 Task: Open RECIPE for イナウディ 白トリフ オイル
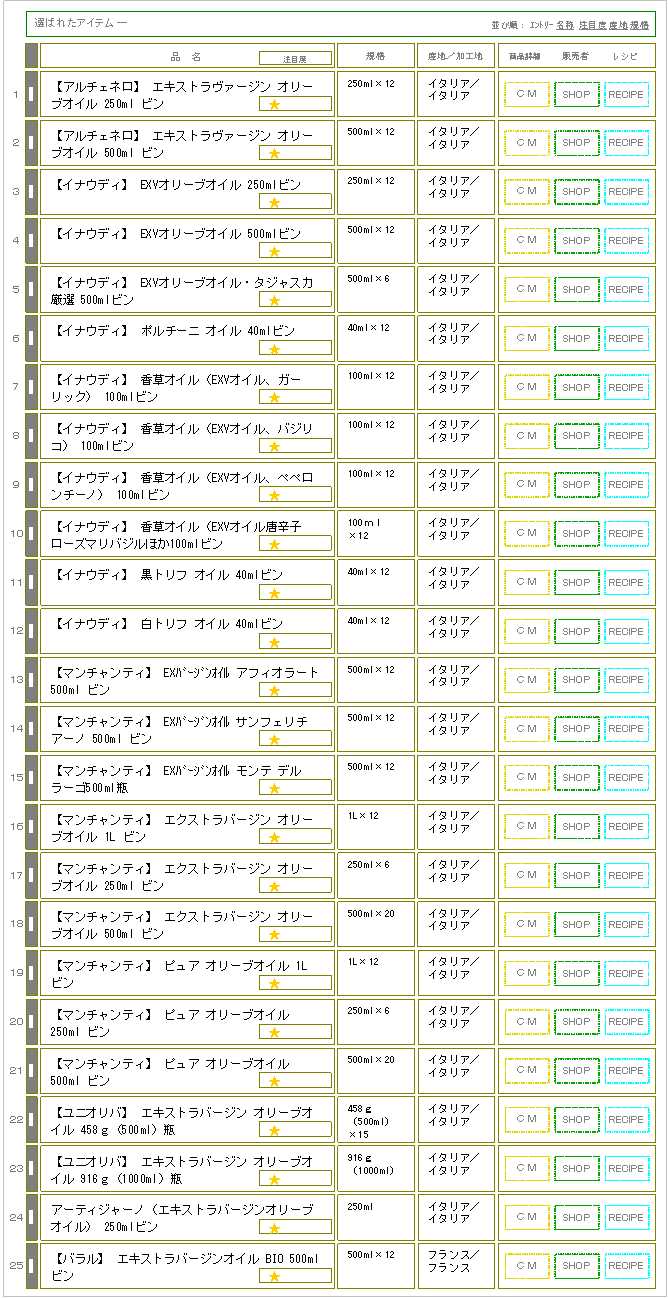click(x=626, y=632)
